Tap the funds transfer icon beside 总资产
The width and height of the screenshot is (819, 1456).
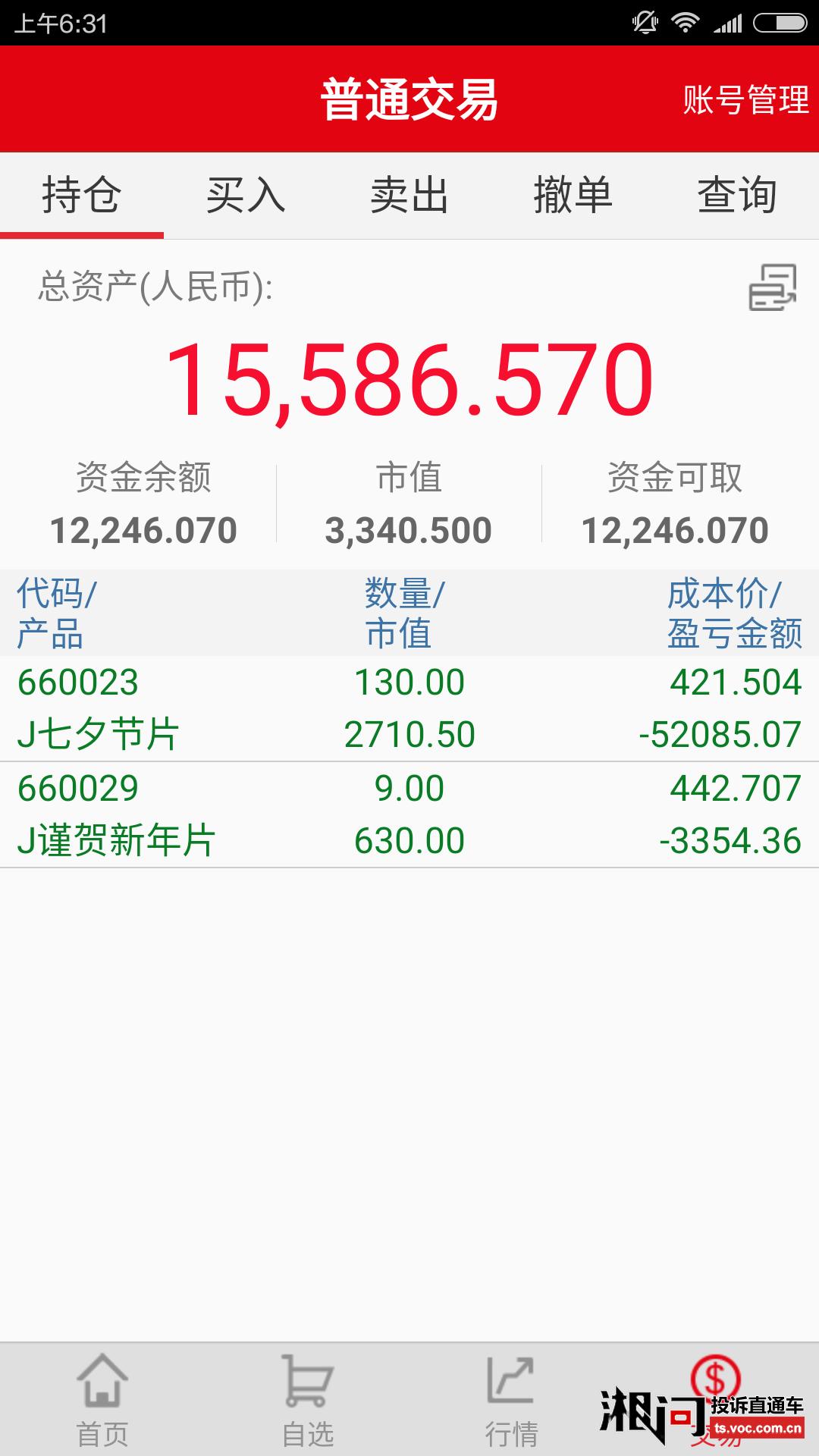point(773,287)
